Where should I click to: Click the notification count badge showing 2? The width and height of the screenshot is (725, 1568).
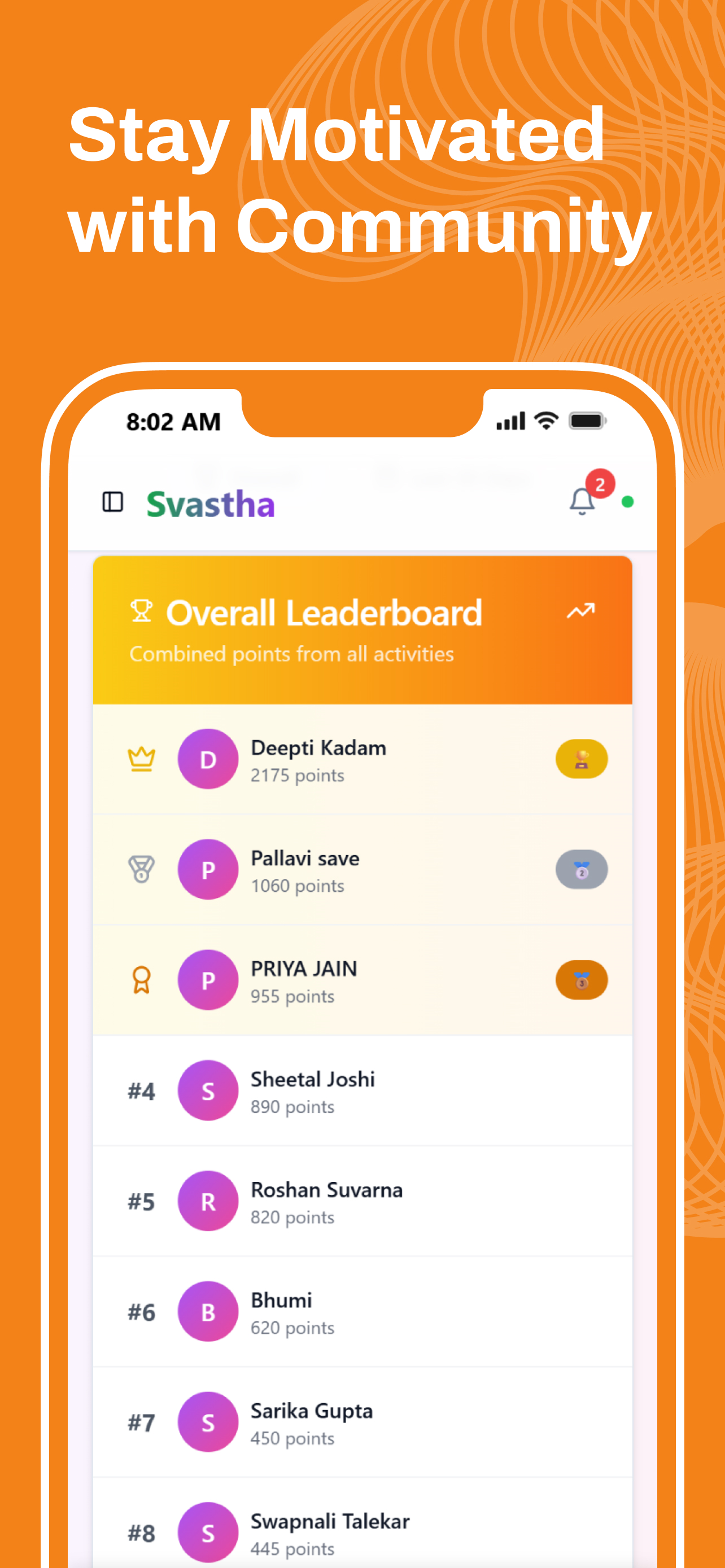(x=600, y=484)
